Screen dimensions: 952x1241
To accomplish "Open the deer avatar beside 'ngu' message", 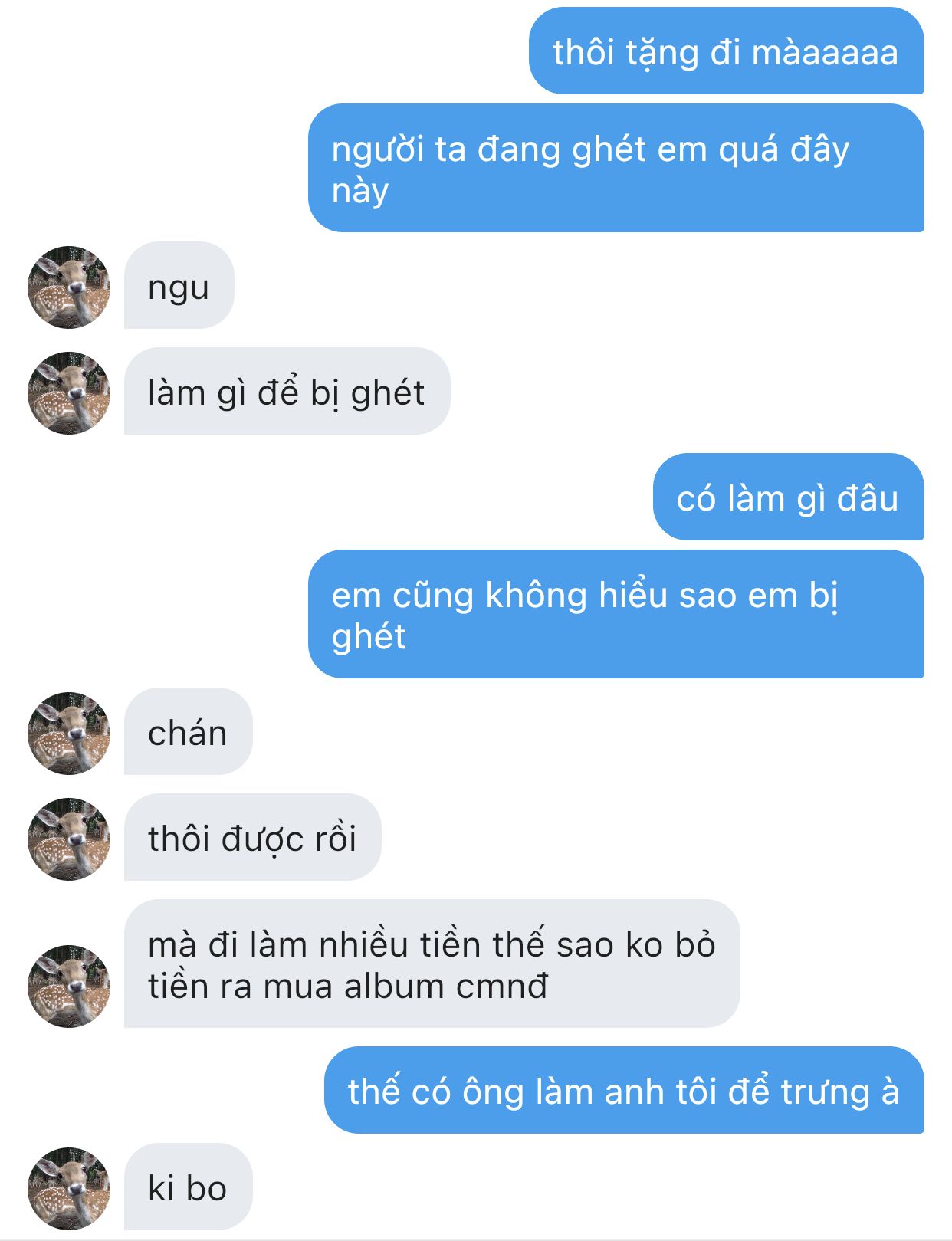I will [69, 287].
